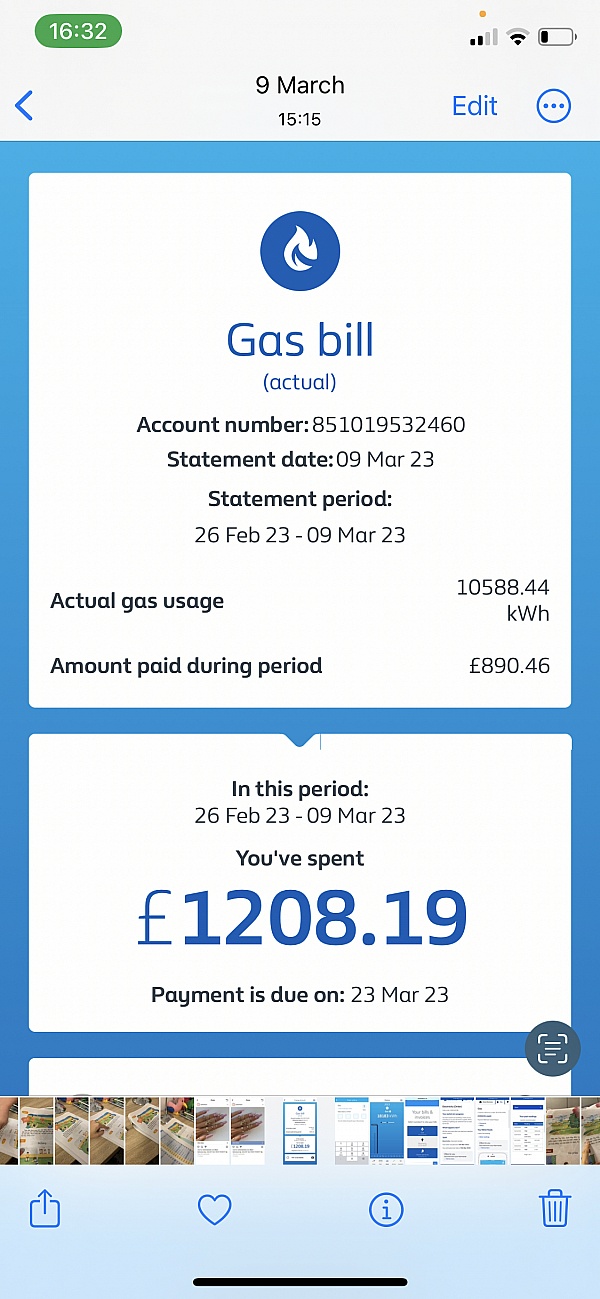The image size is (600, 1299).
Task: Go back to the photo library
Action: 25,105
